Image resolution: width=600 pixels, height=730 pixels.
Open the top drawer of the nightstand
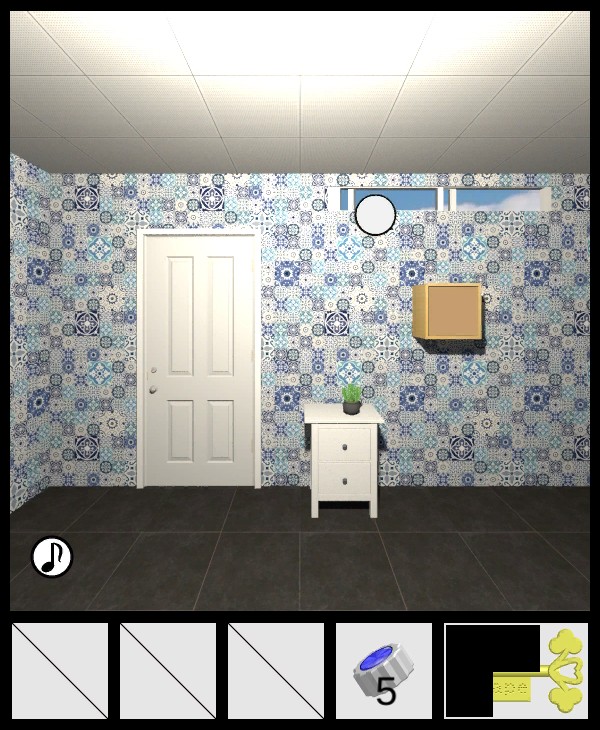[x=345, y=440]
